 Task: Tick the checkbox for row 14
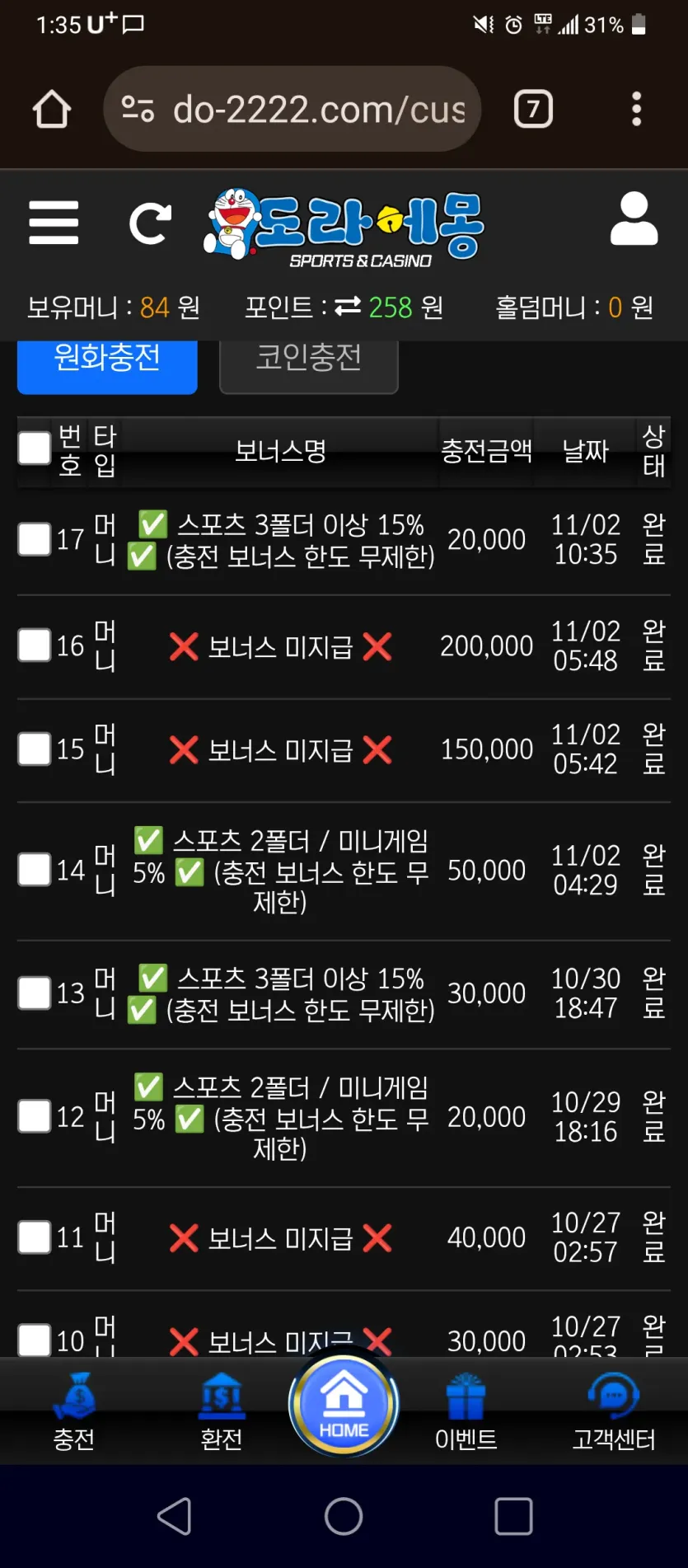(x=35, y=870)
